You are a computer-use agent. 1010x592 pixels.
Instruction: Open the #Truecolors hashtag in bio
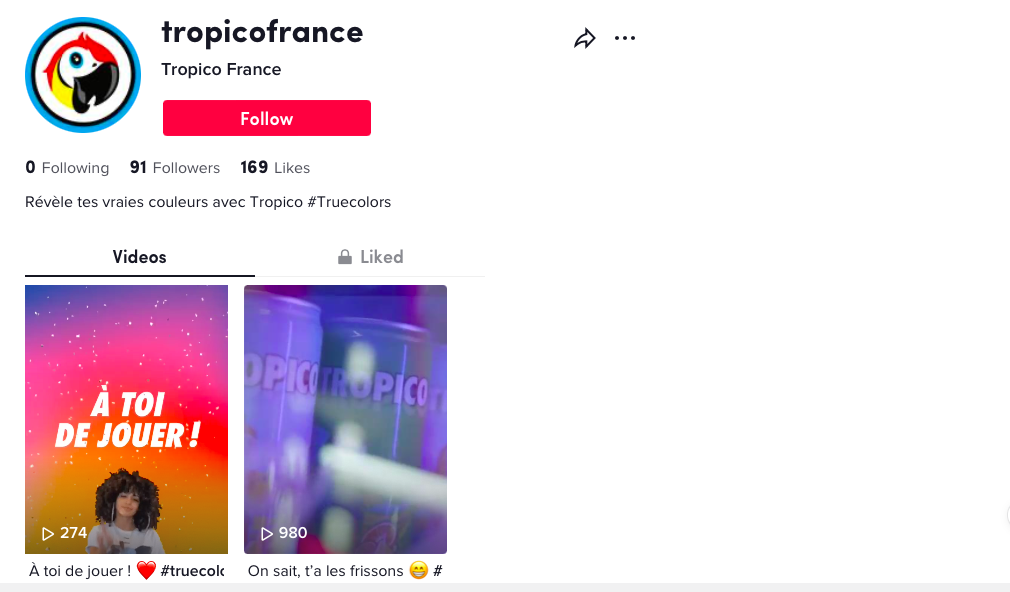click(349, 202)
